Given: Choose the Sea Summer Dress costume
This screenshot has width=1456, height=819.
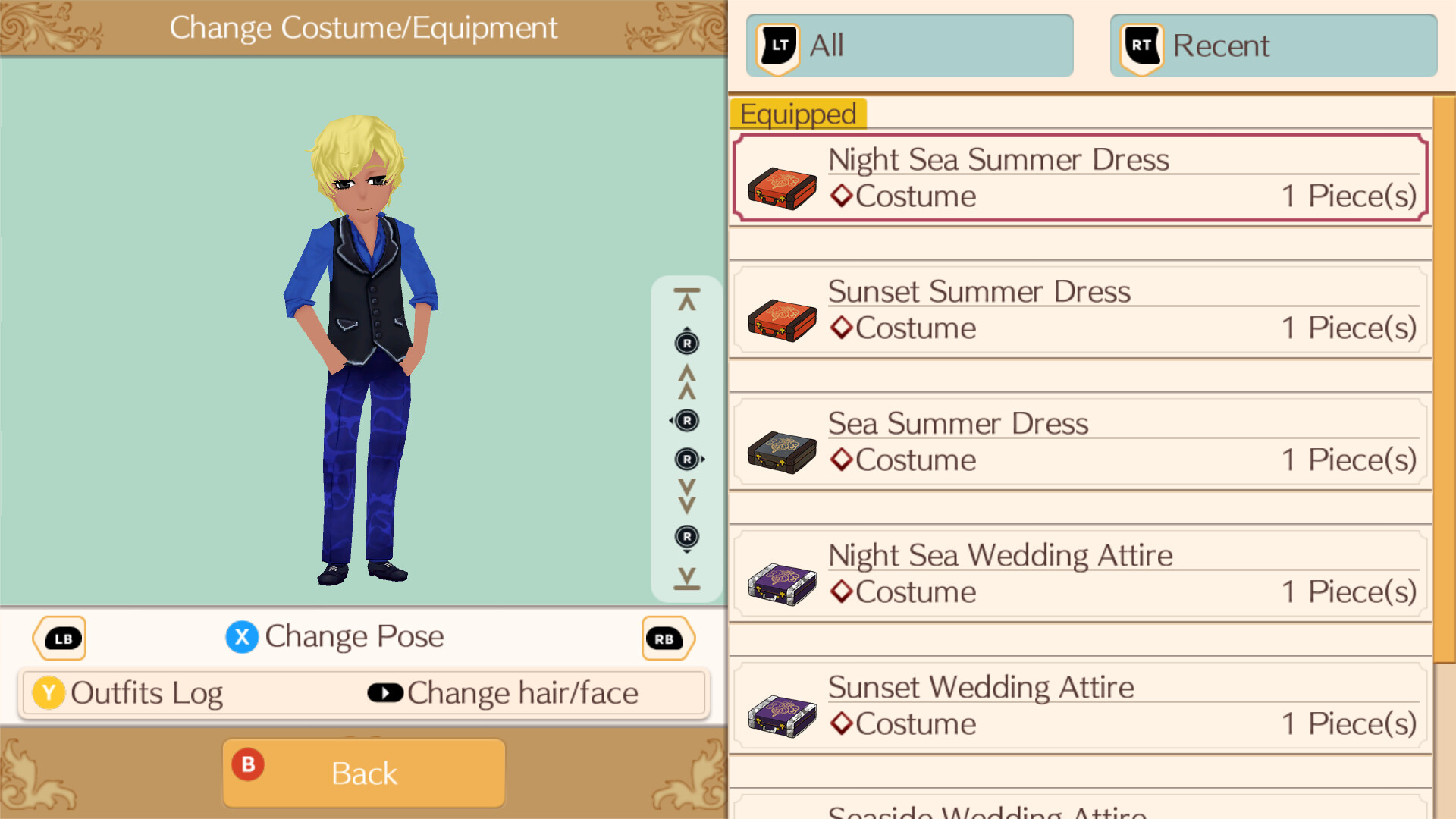Looking at the screenshot, I should click(x=1080, y=442).
